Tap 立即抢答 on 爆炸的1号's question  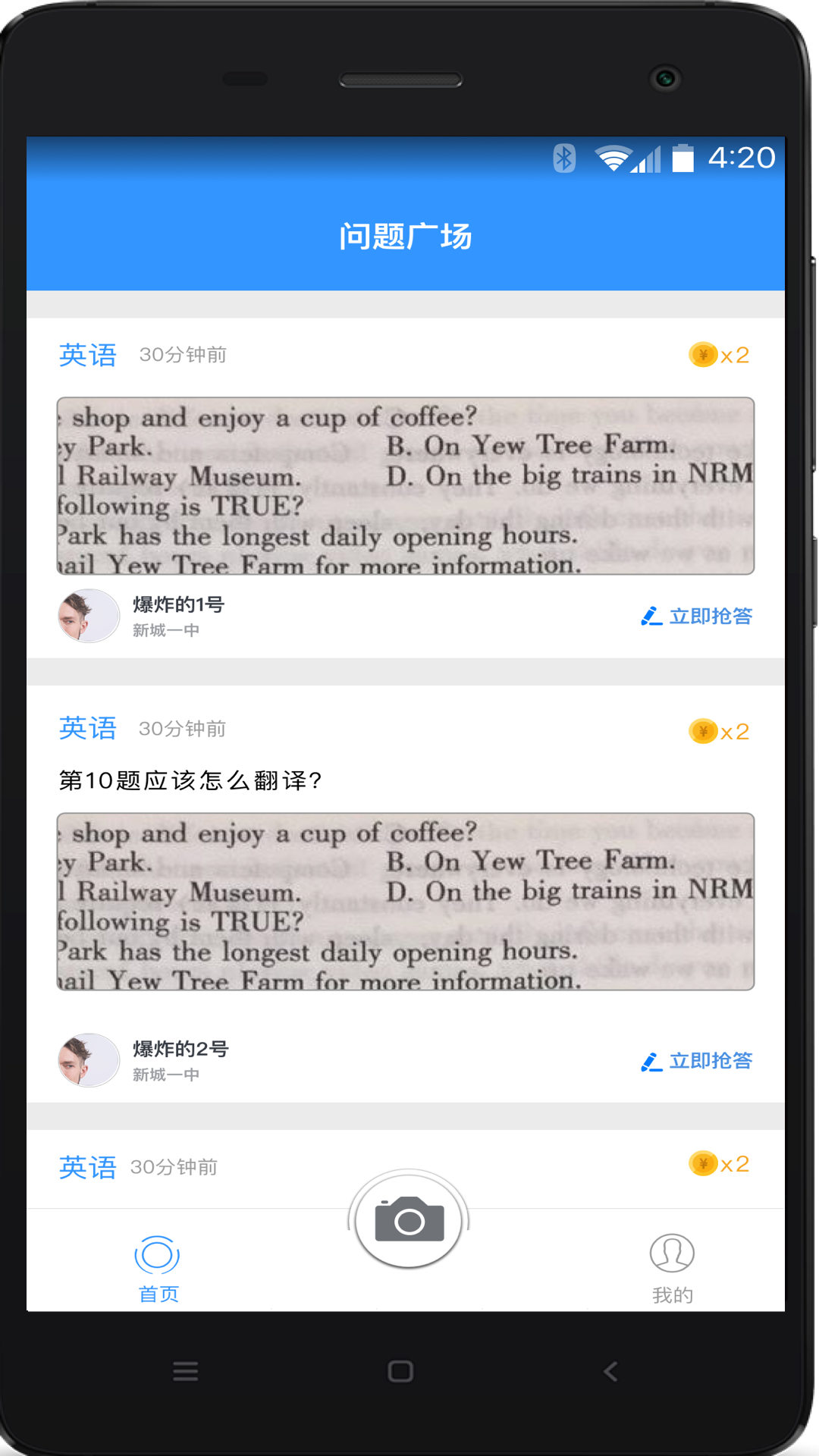pyautogui.click(x=696, y=616)
